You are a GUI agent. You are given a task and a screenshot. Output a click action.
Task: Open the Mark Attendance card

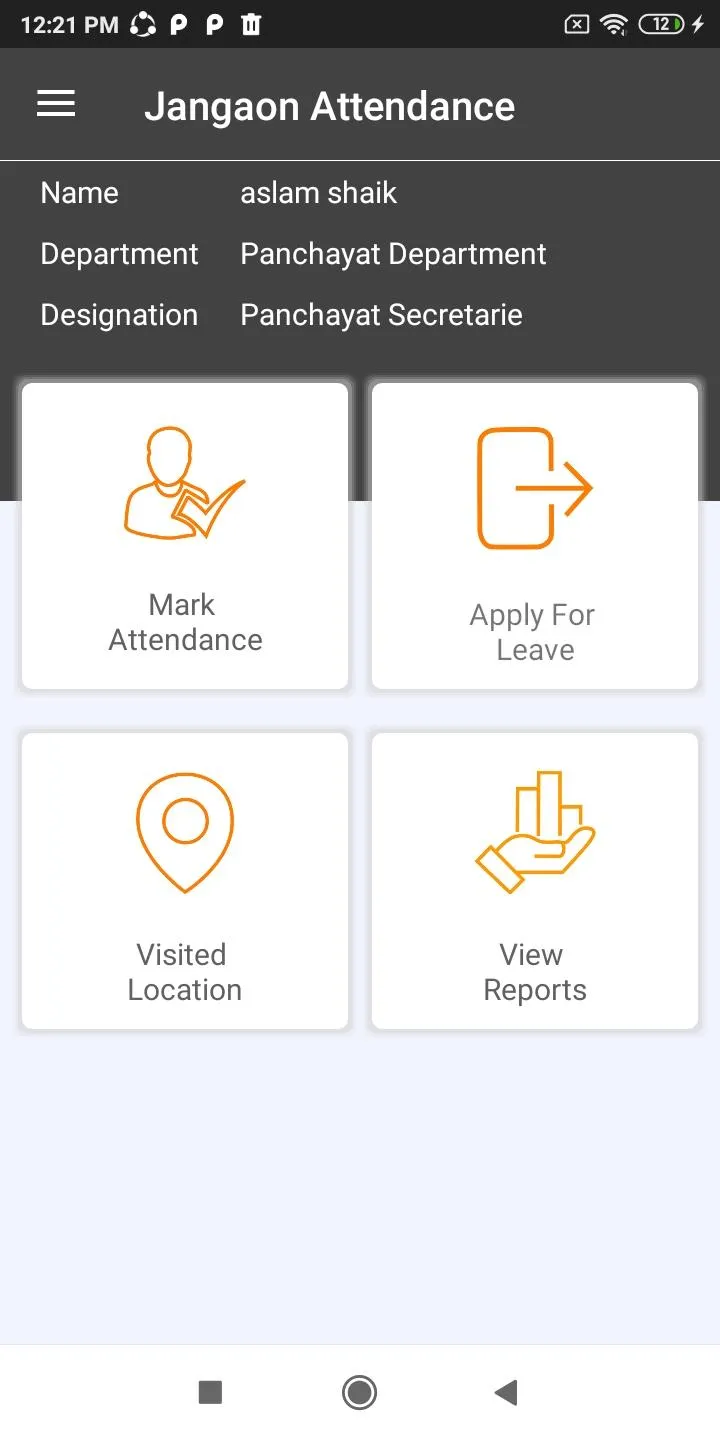(x=185, y=536)
